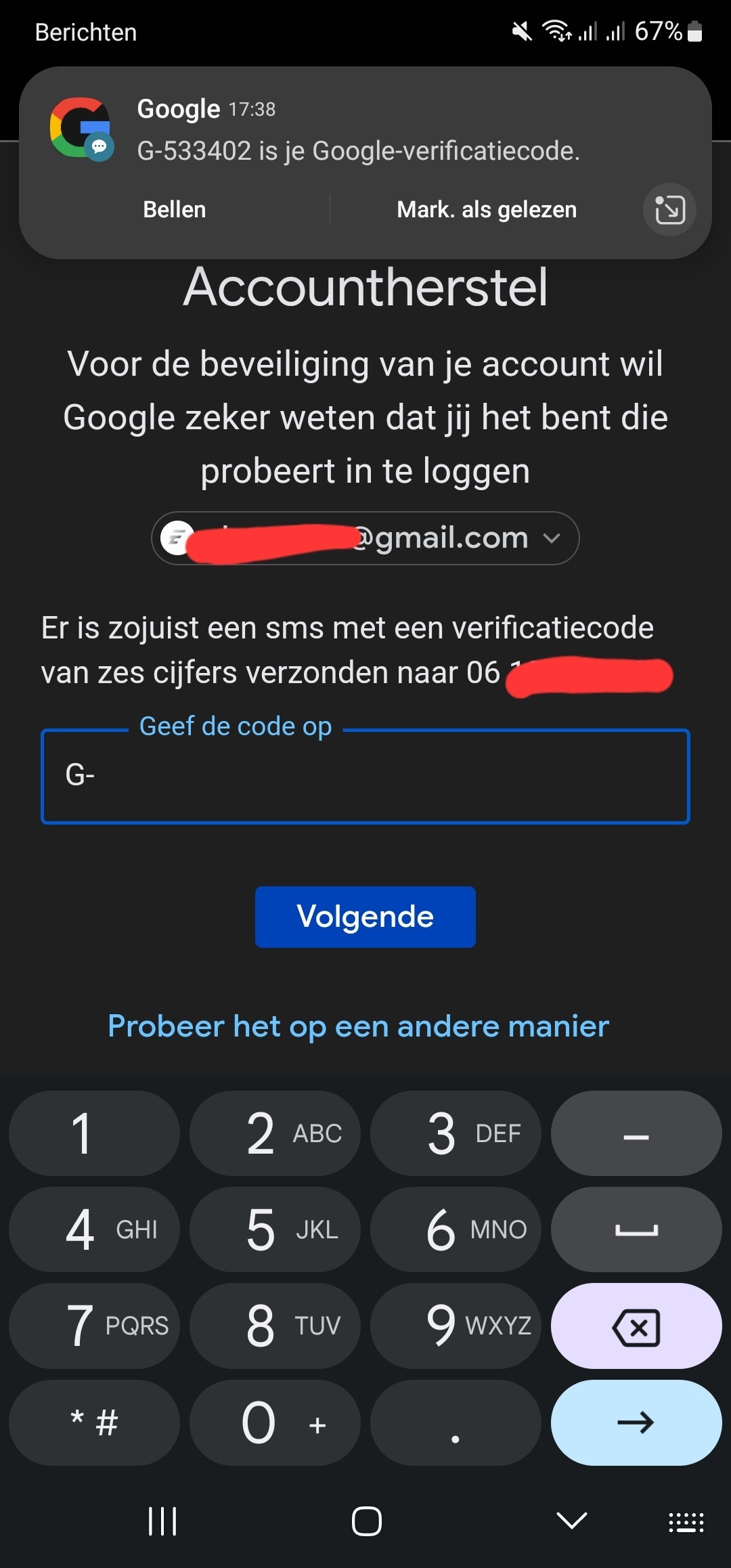Image resolution: width=731 pixels, height=1568 pixels.
Task: Tap the account avatar next to the gmail address
Action: [x=178, y=538]
